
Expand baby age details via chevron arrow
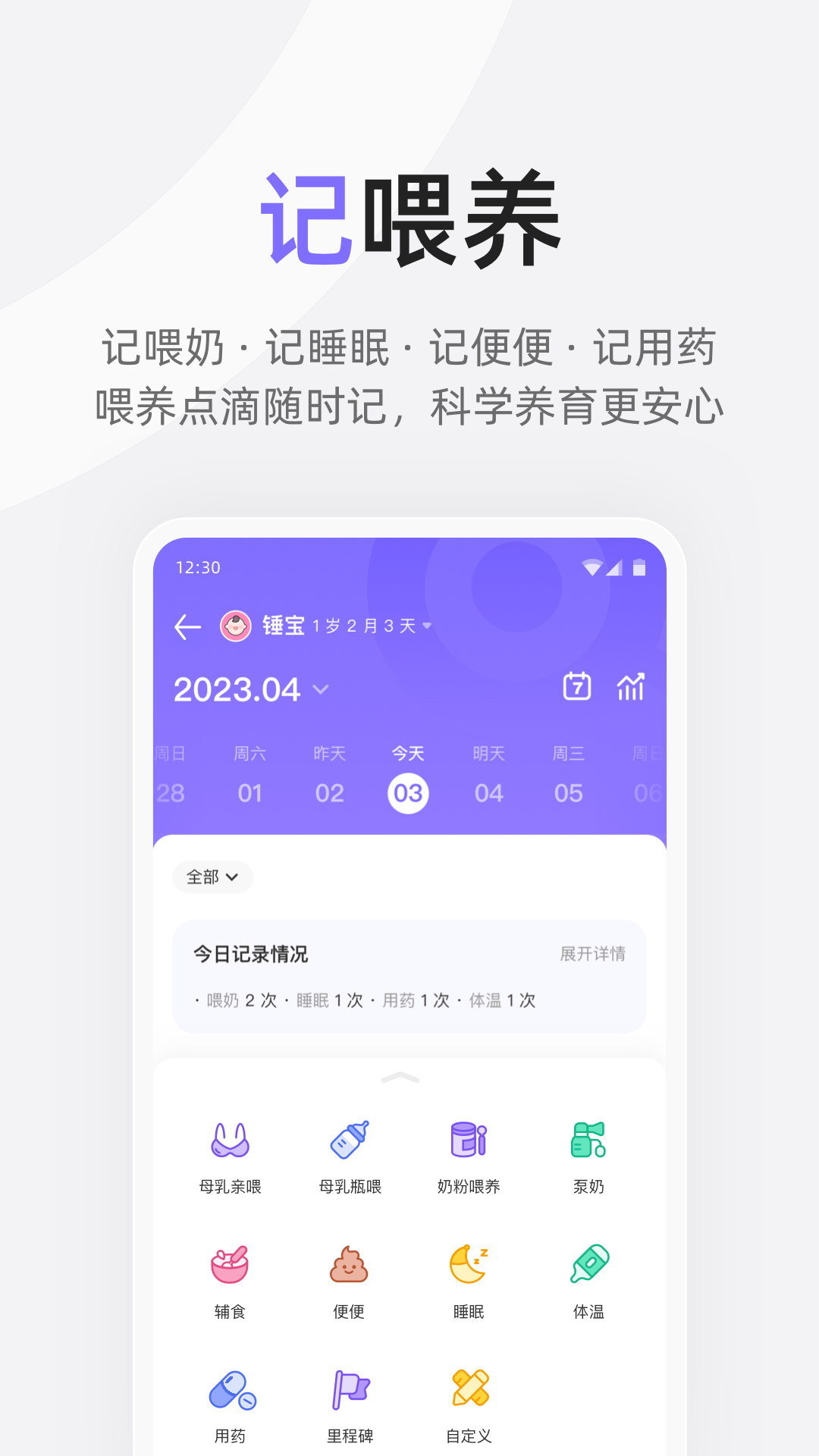point(426,627)
